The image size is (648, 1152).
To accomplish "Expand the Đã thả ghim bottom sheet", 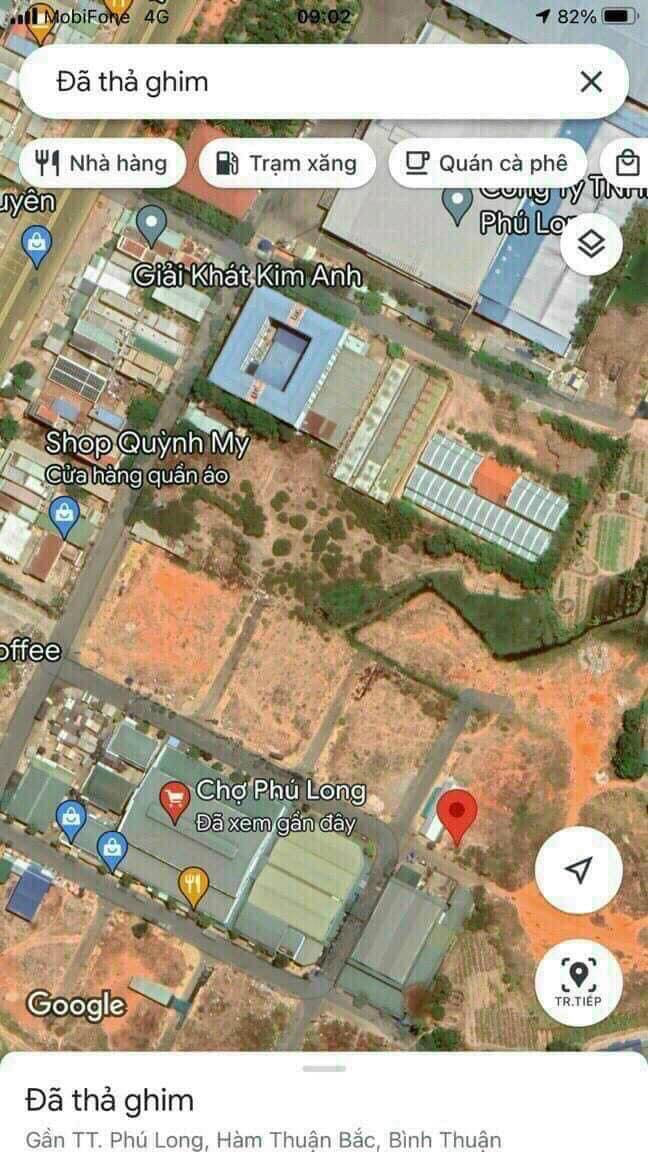I will 324,1068.
